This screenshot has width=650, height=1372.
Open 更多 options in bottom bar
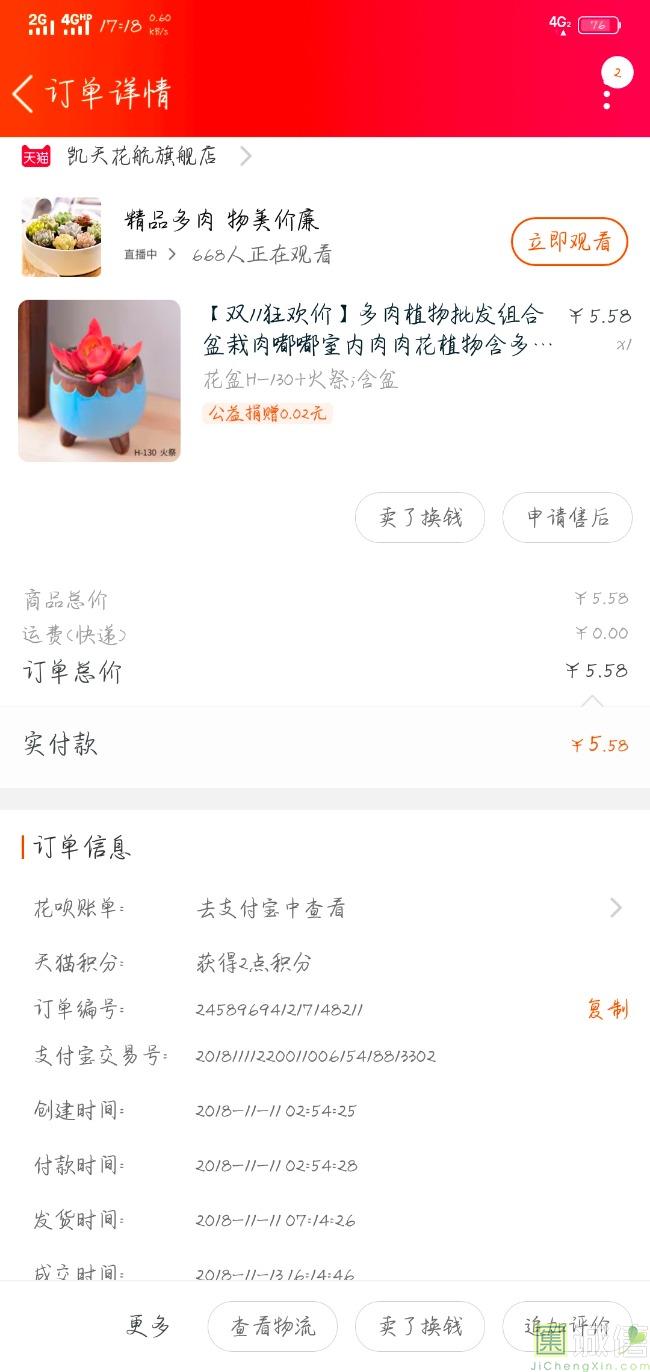click(x=148, y=1326)
